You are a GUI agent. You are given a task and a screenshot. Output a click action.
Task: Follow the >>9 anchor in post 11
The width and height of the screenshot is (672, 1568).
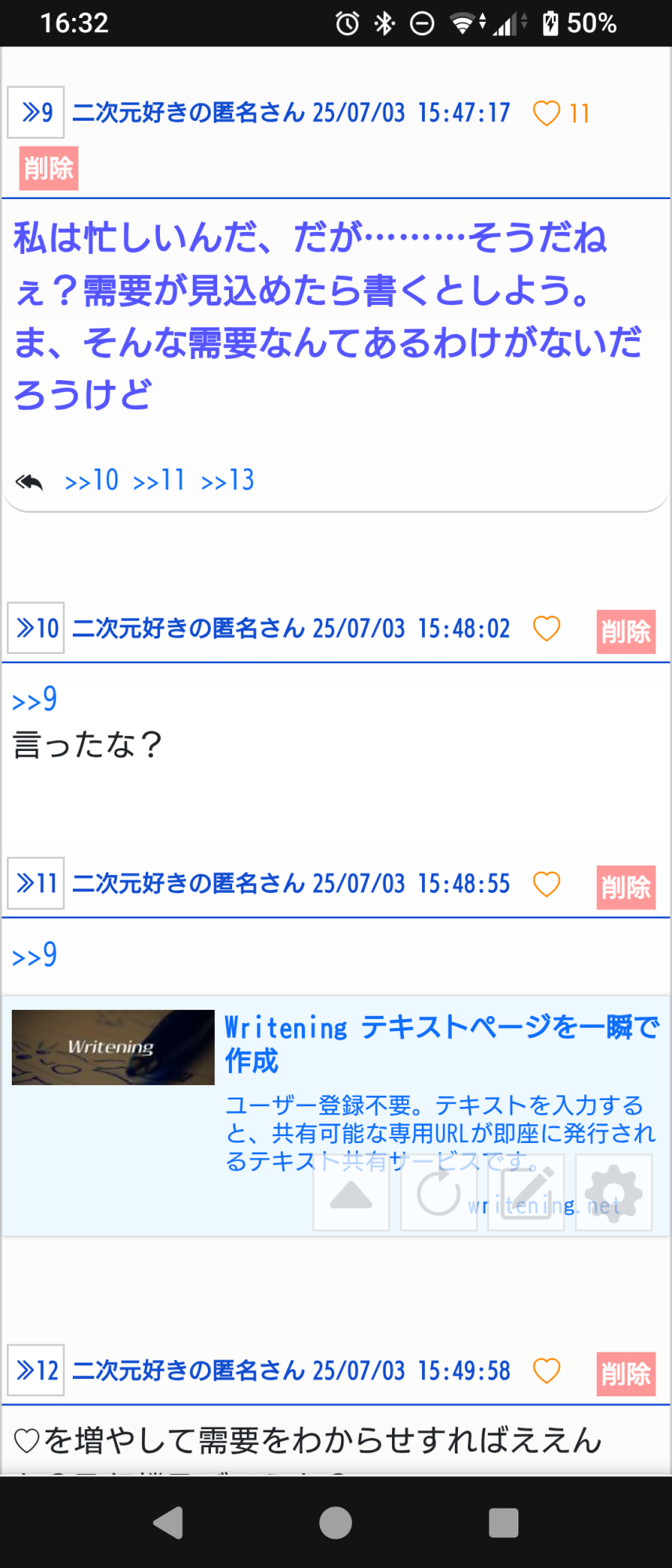click(x=35, y=956)
